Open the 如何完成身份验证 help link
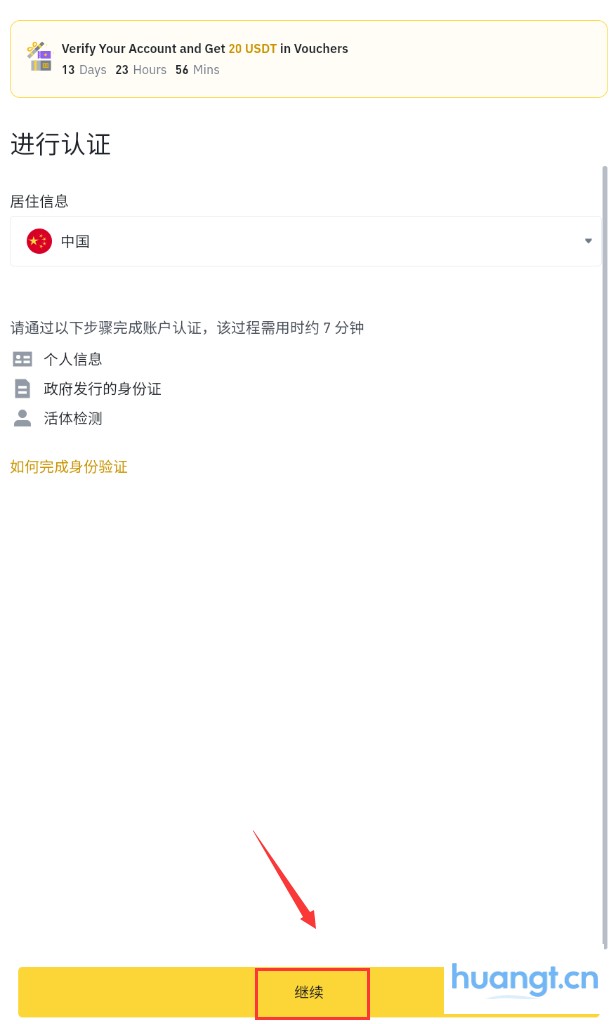The image size is (614, 1024). (x=69, y=467)
